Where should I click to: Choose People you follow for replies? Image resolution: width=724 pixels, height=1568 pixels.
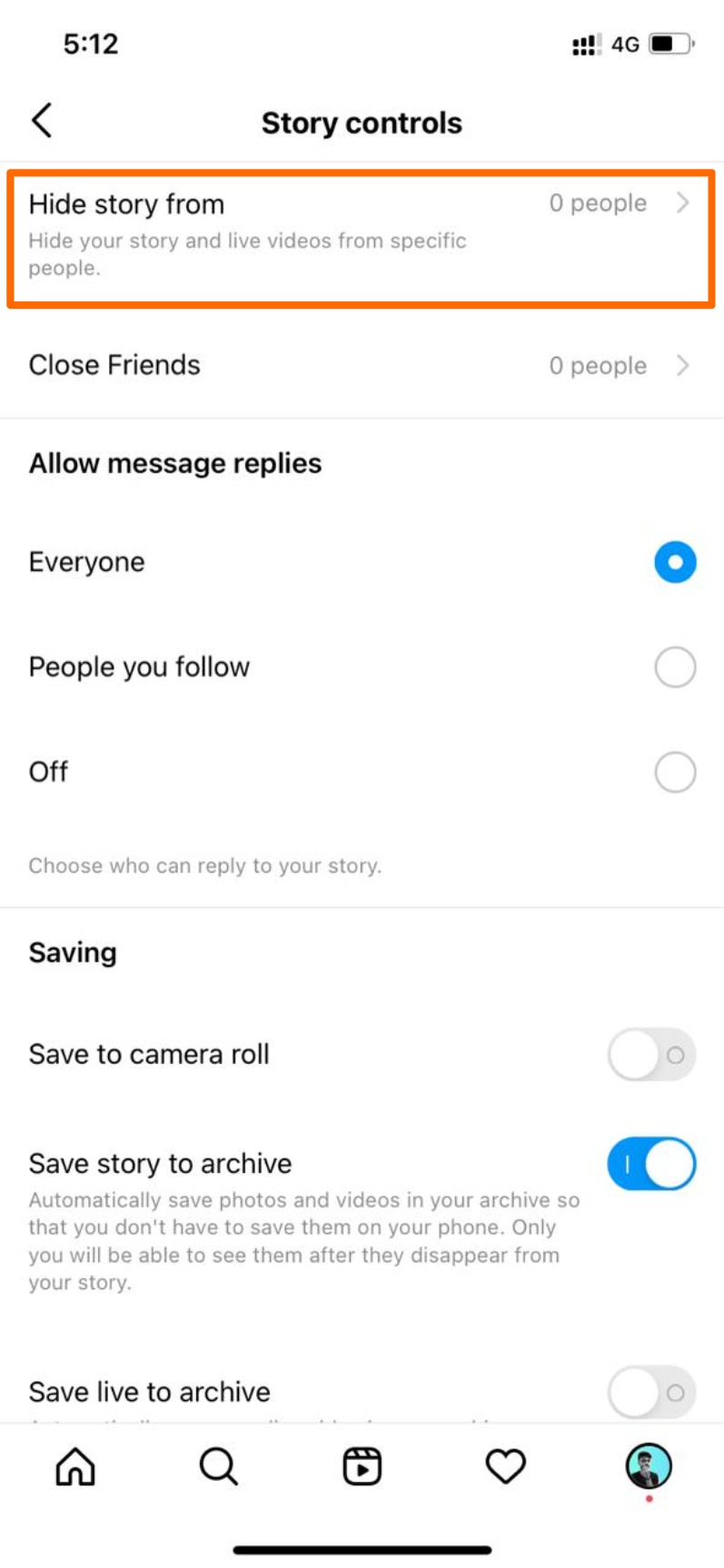(x=675, y=667)
